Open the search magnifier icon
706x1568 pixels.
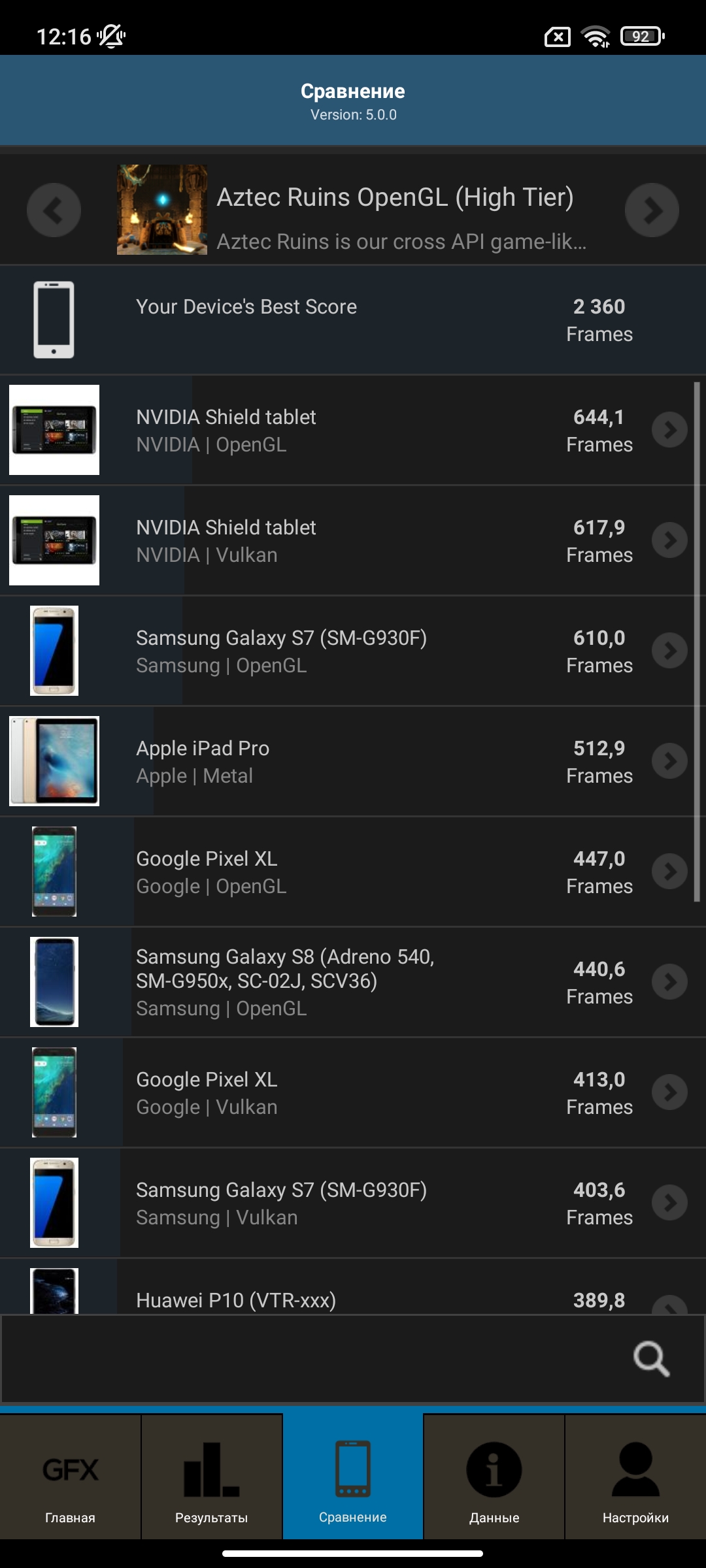pos(651,1359)
